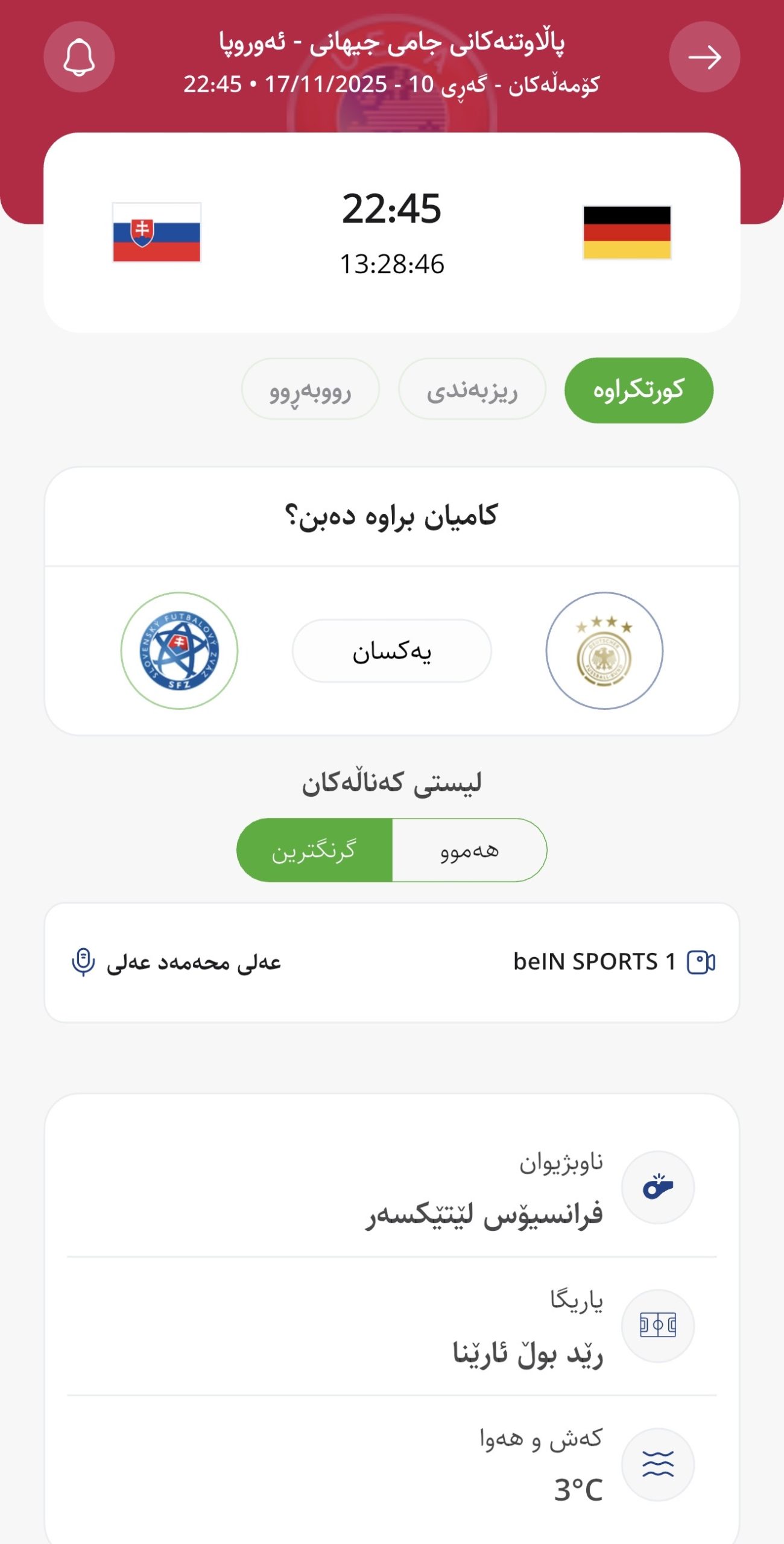Switch to the کورتکراوه tab

(639, 390)
